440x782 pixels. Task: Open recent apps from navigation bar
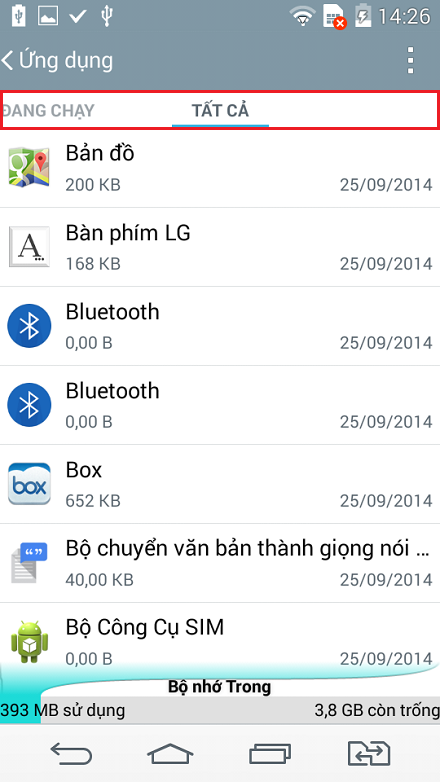269,753
